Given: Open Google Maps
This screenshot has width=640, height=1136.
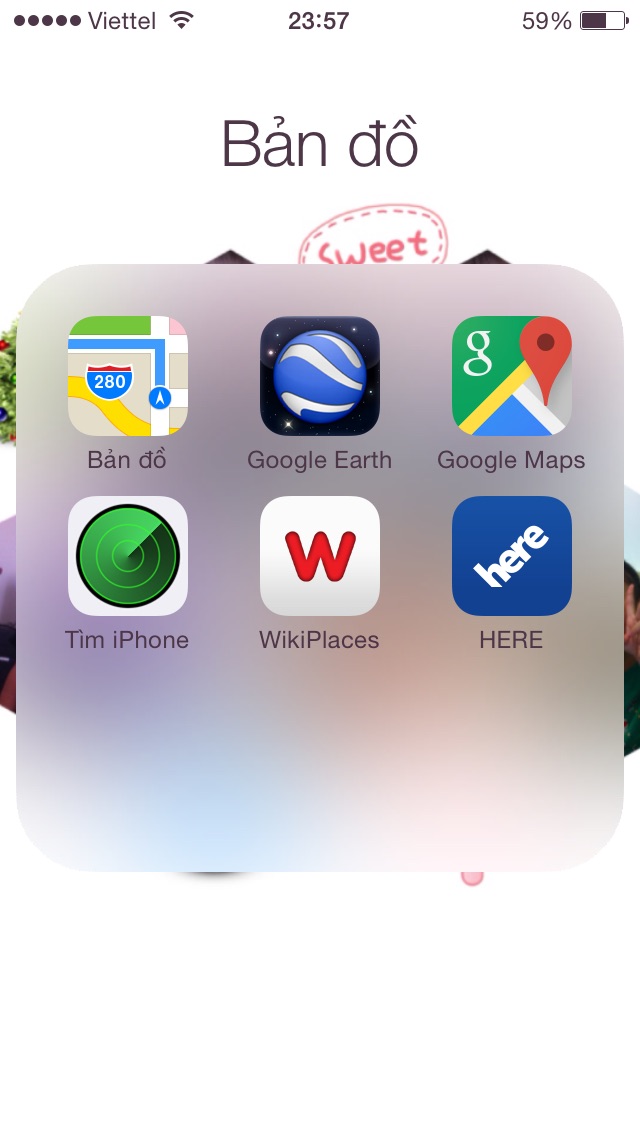Looking at the screenshot, I should tap(511, 377).
